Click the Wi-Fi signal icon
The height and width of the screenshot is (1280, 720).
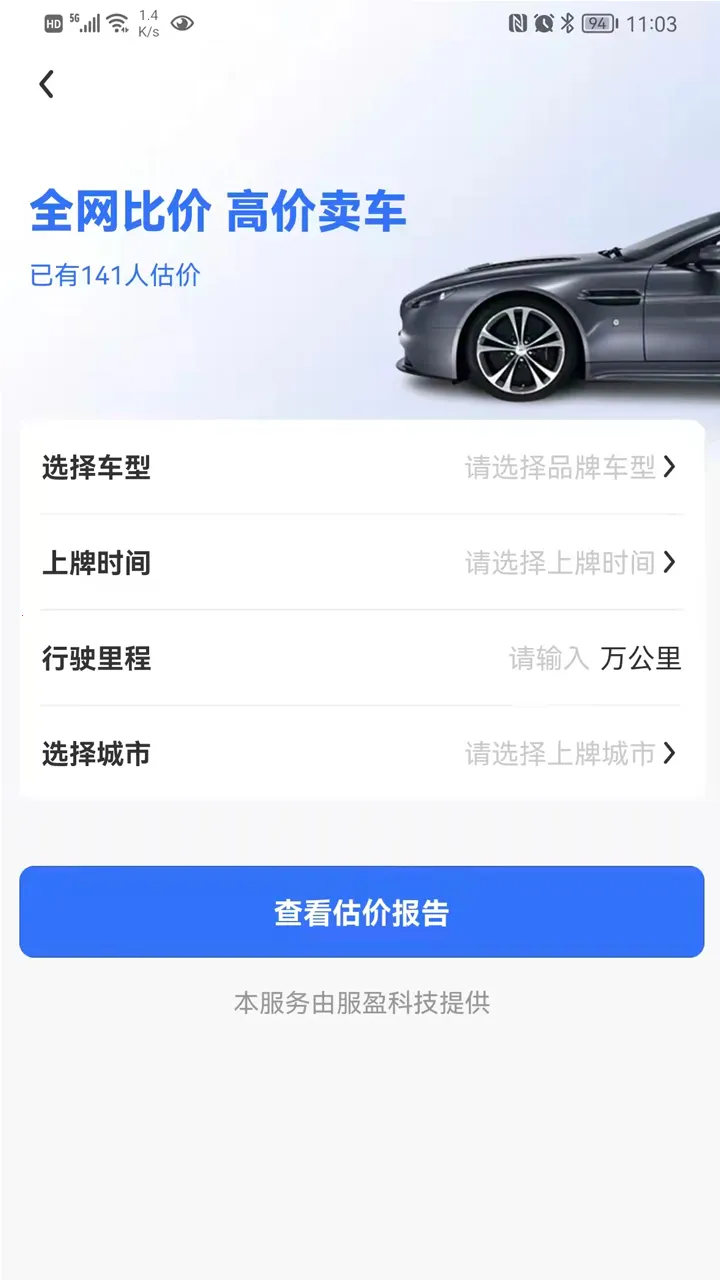point(119,21)
